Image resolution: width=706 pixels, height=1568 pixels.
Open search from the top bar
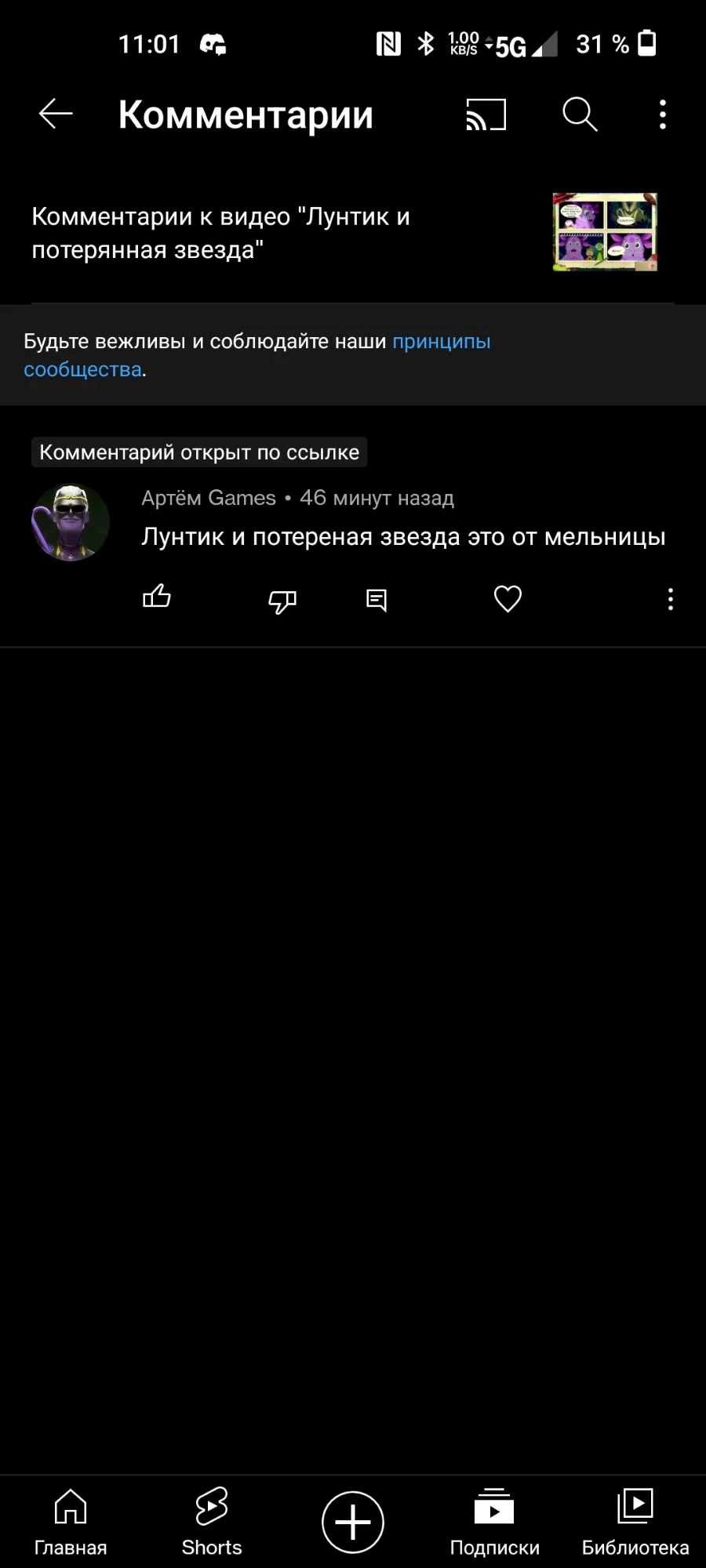[580, 114]
